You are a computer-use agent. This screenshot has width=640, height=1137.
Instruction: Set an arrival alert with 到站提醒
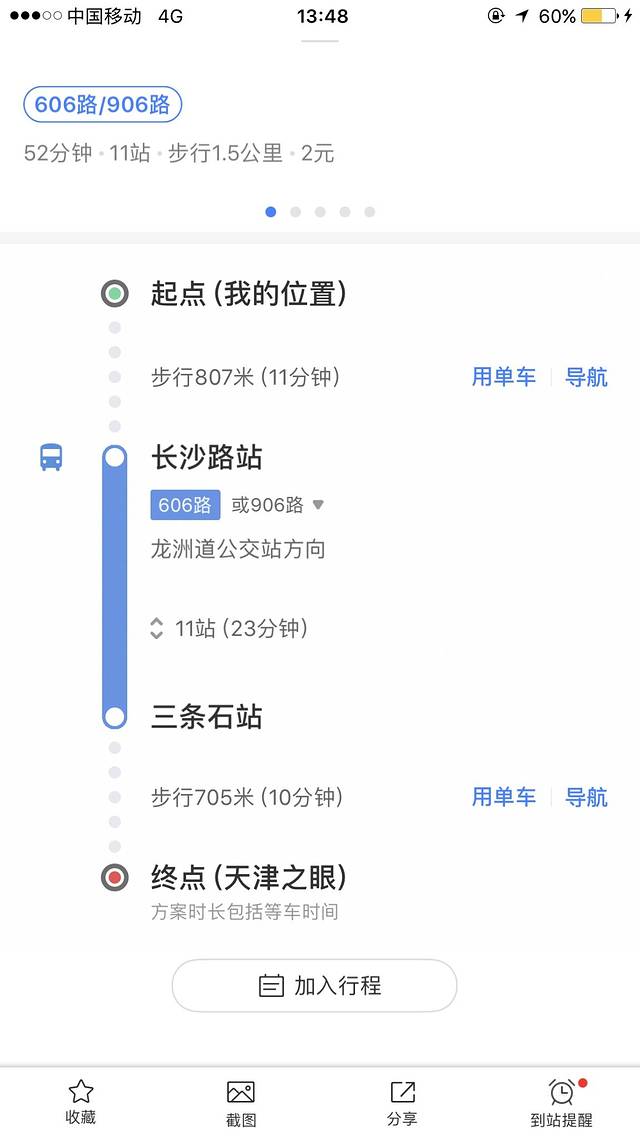[x=561, y=1101]
